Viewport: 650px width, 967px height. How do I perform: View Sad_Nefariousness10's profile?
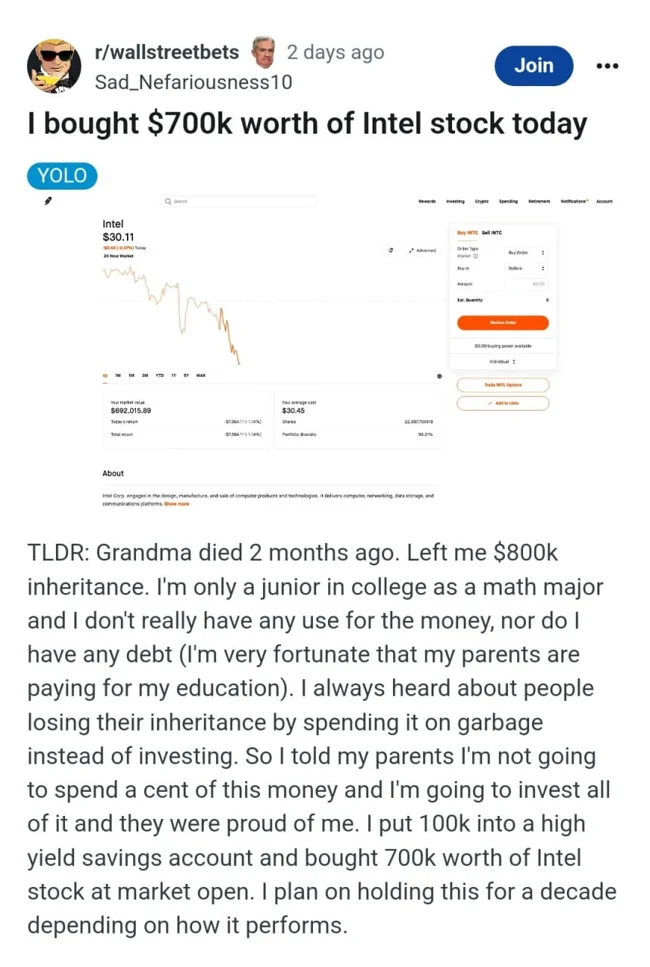[193, 82]
